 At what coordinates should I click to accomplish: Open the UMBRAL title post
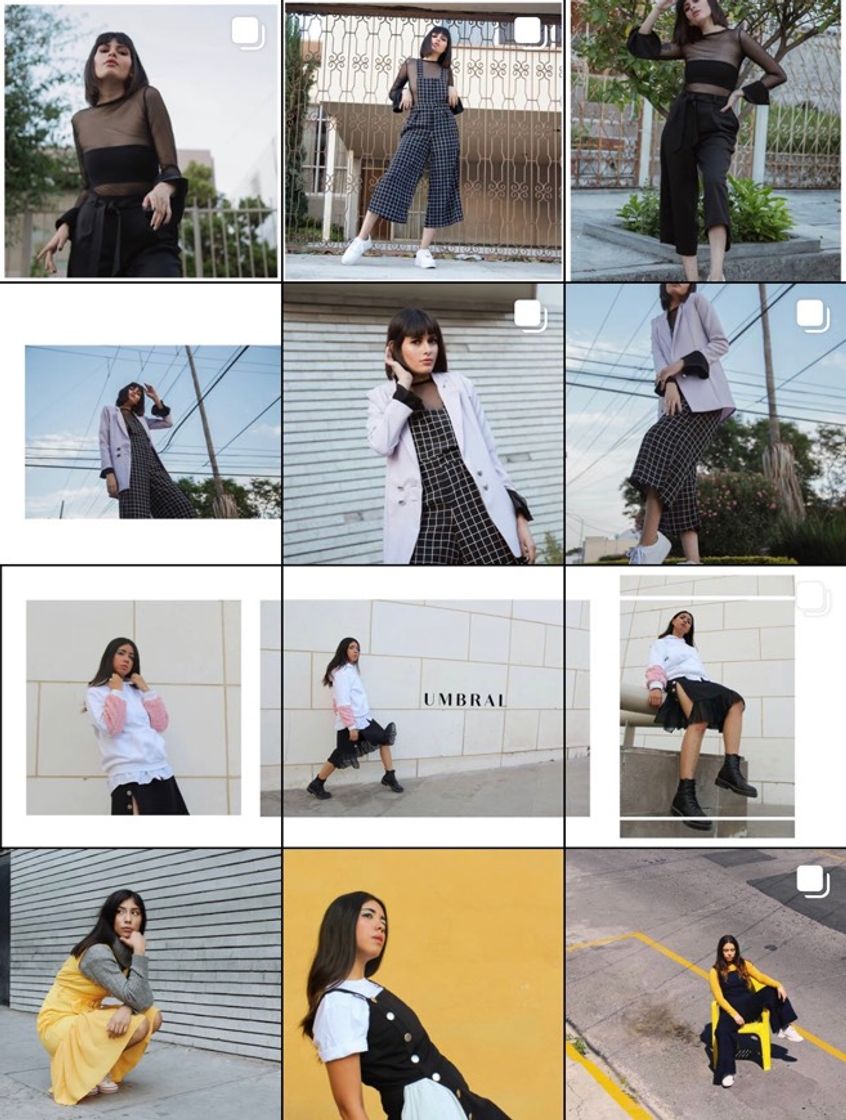pos(423,707)
